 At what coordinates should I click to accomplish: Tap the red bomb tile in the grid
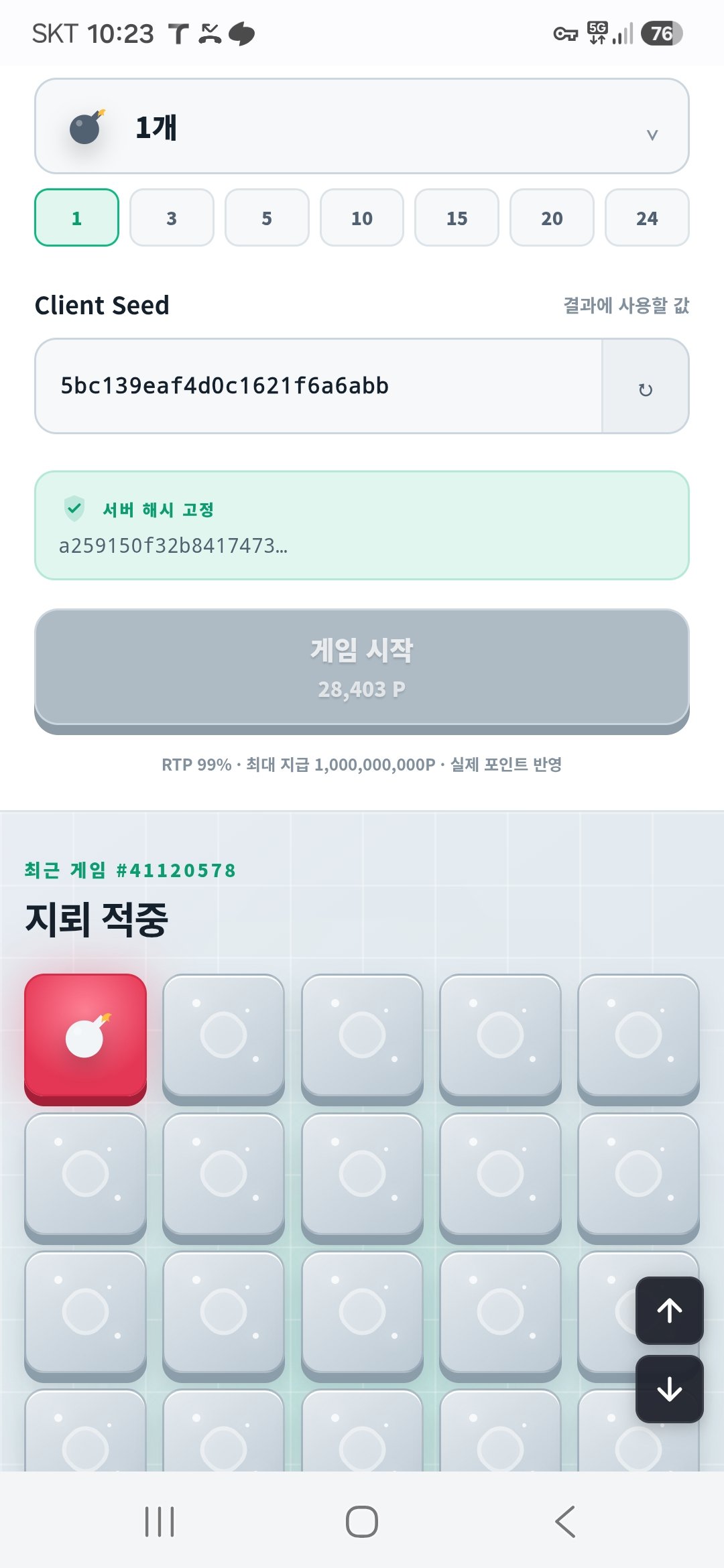tap(85, 1039)
